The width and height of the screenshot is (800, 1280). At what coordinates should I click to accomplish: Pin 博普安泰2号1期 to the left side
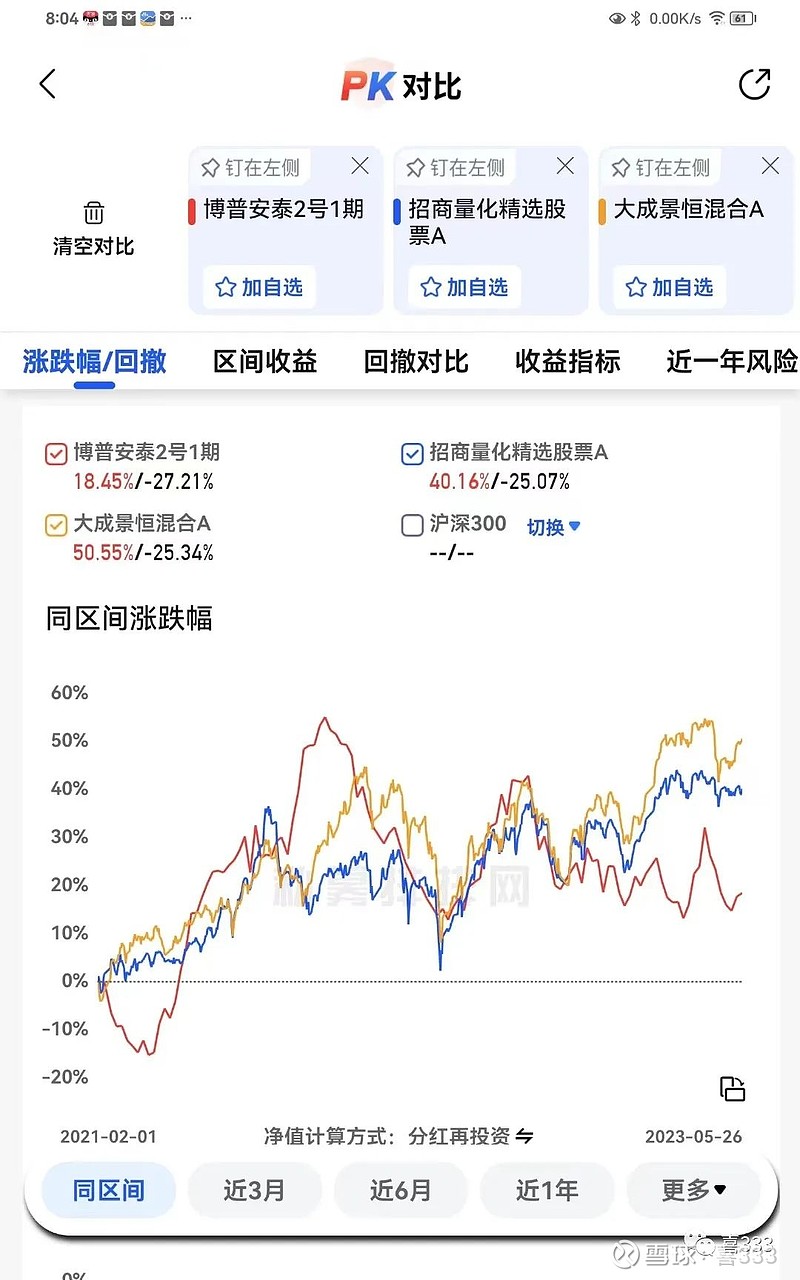[x=250, y=167]
